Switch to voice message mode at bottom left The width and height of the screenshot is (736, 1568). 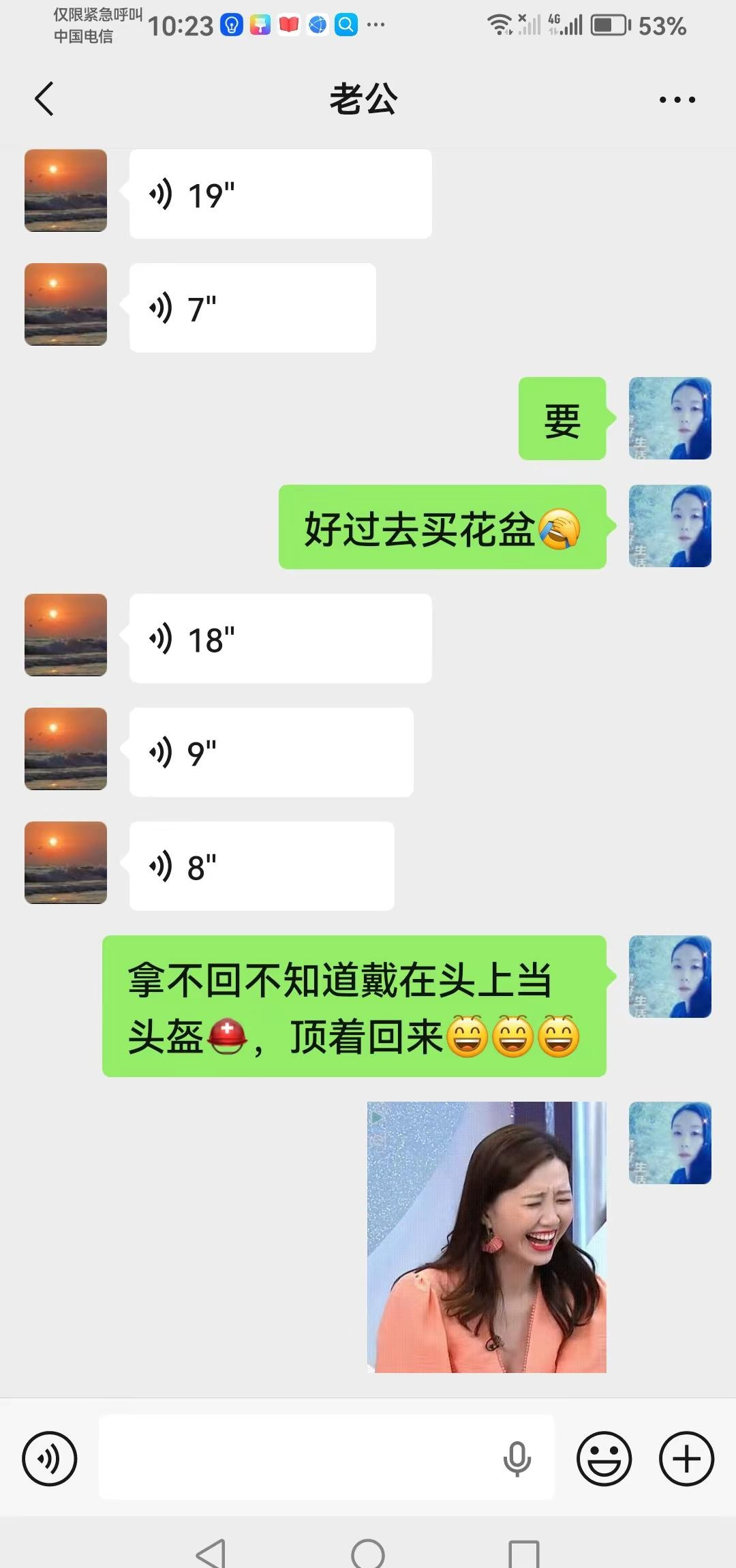51,1459
